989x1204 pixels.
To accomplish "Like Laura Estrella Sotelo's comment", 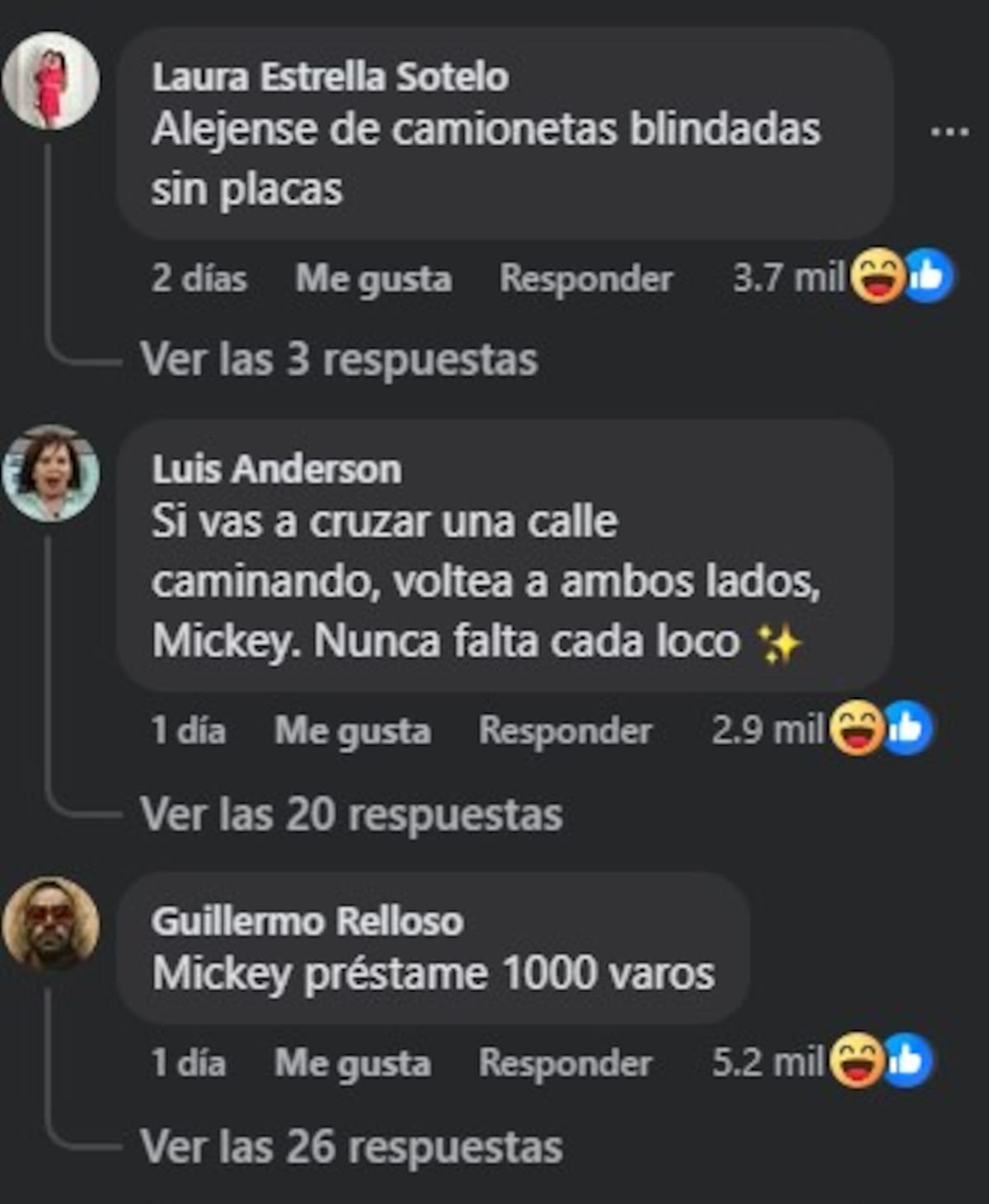I will [x=373, y=279].
